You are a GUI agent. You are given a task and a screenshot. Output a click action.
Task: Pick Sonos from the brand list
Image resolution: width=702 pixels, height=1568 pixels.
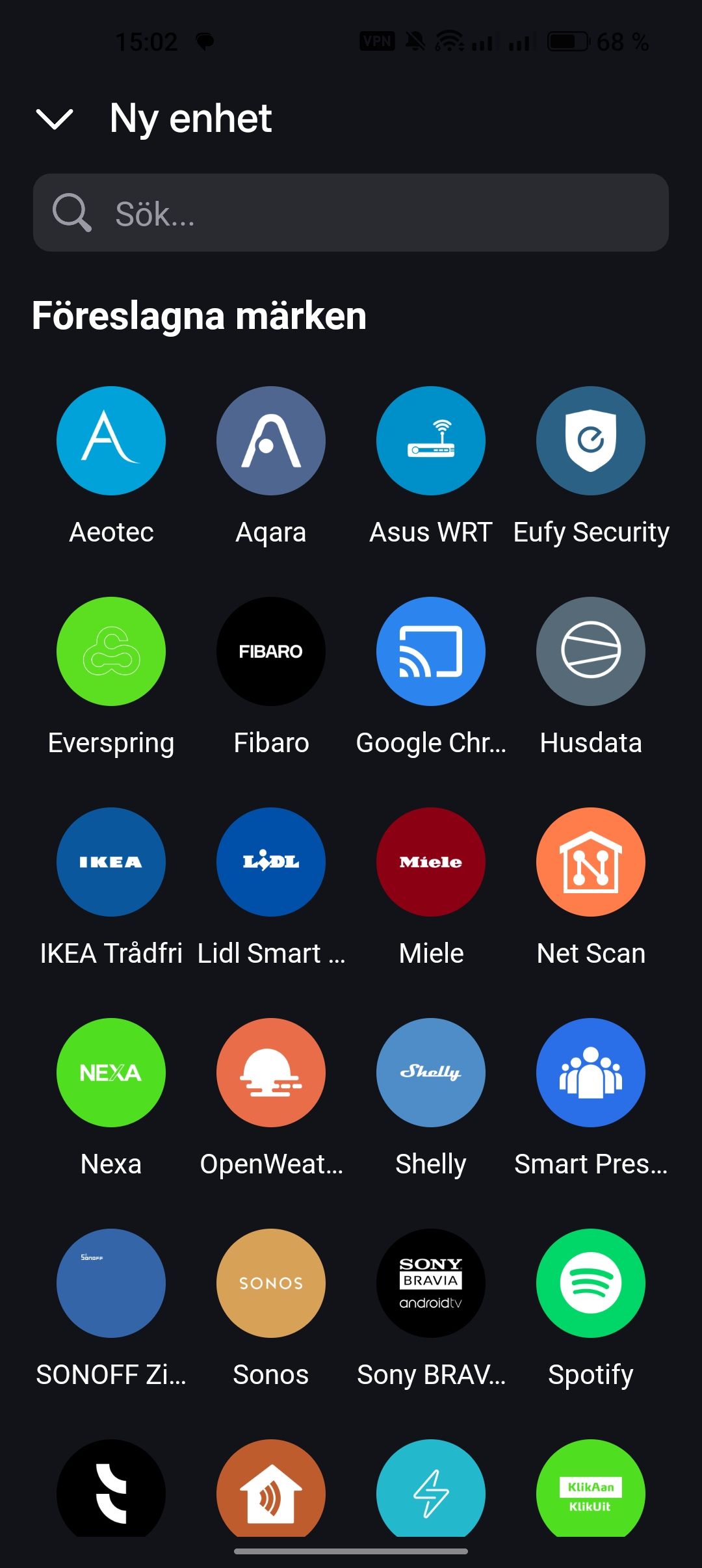271,1284
